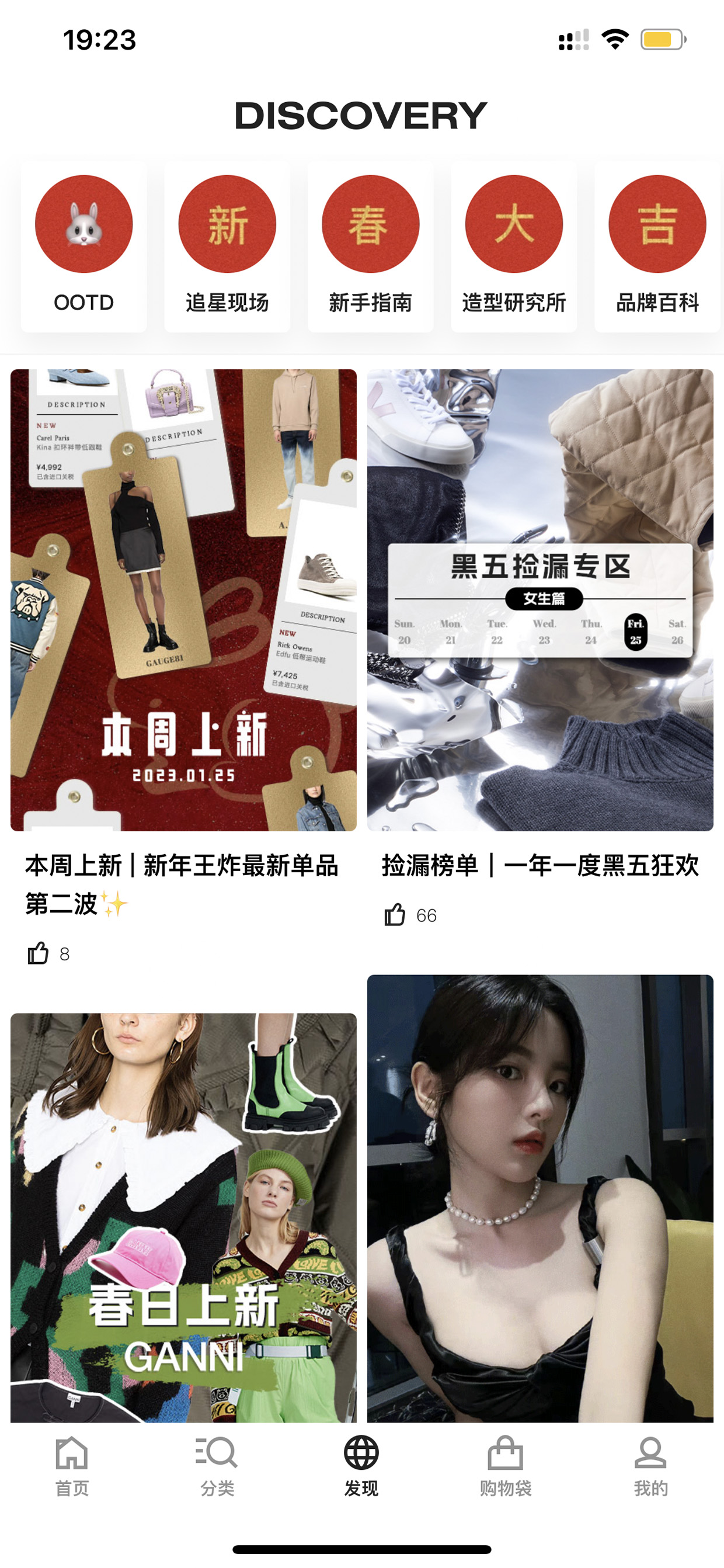The width and height of the screenshot is (724, 1568).
Task: Like the 本周上新 post
Action: (39, 953)
